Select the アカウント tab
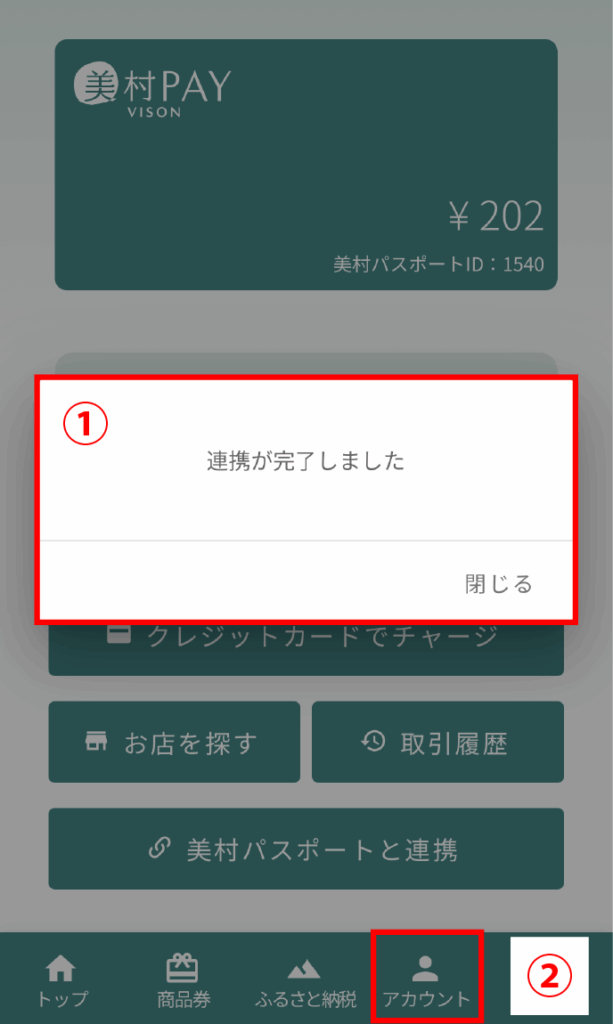Screen dimensions: 613x1024 426,980
